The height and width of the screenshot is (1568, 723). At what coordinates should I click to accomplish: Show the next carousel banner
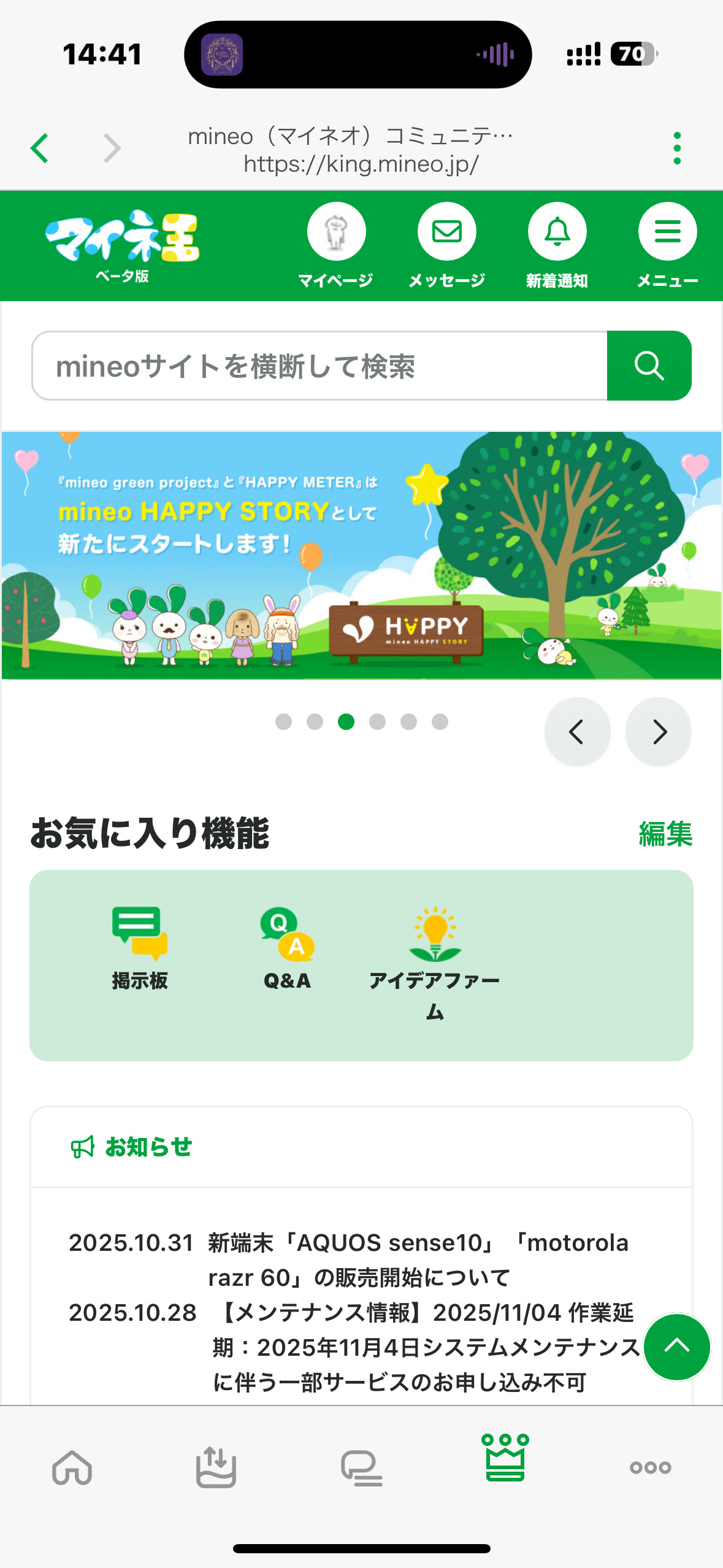click(x=659, y=732)
